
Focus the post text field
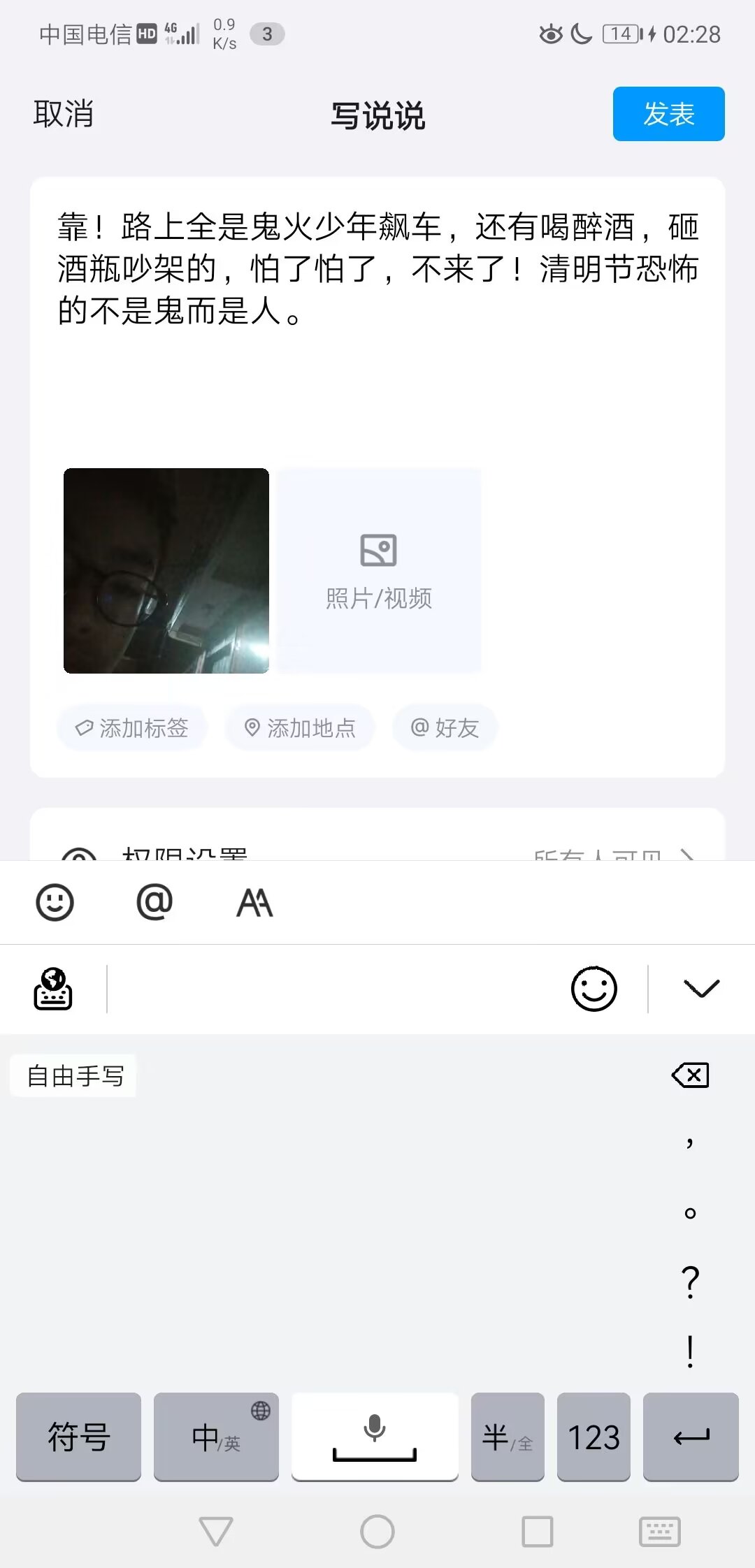[x=377, y=314]
